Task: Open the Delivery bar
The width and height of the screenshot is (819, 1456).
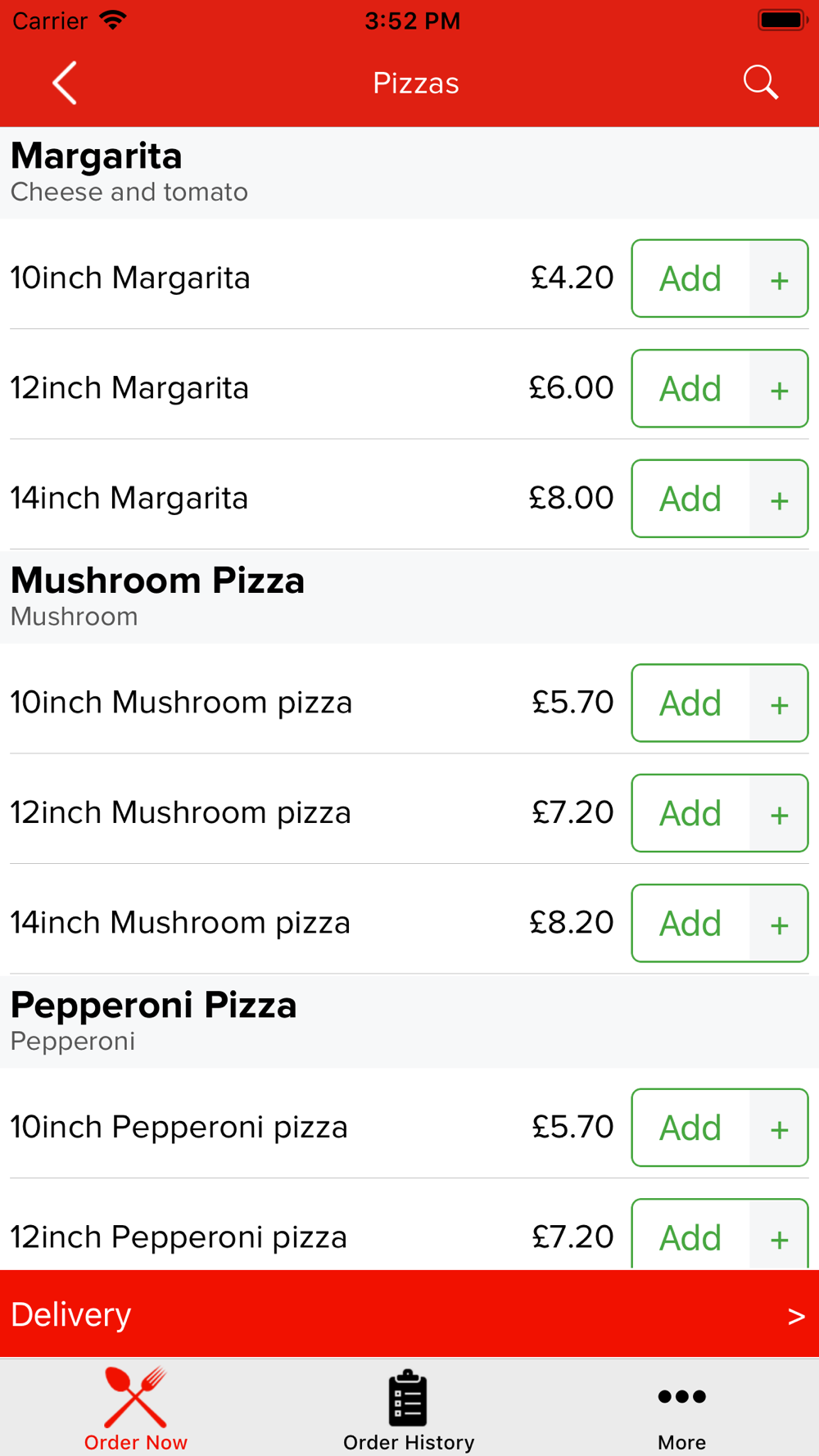Action: click(x=409, y=1314)
